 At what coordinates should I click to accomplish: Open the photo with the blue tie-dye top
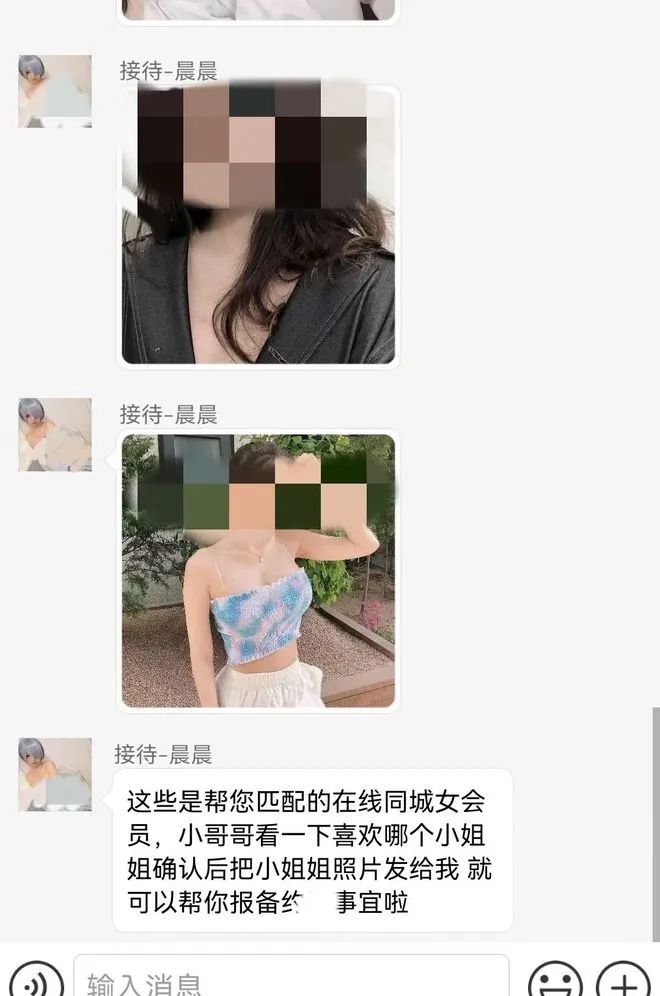[x=258, y=570]
